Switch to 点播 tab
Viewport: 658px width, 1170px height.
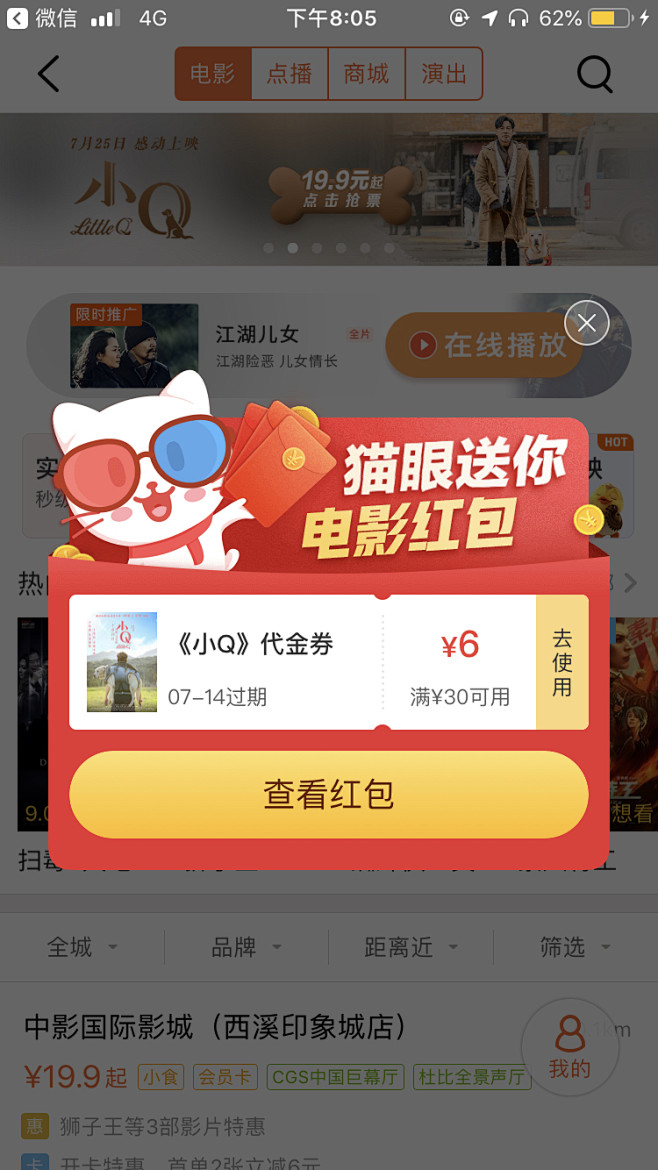click(x=289, y=74)
